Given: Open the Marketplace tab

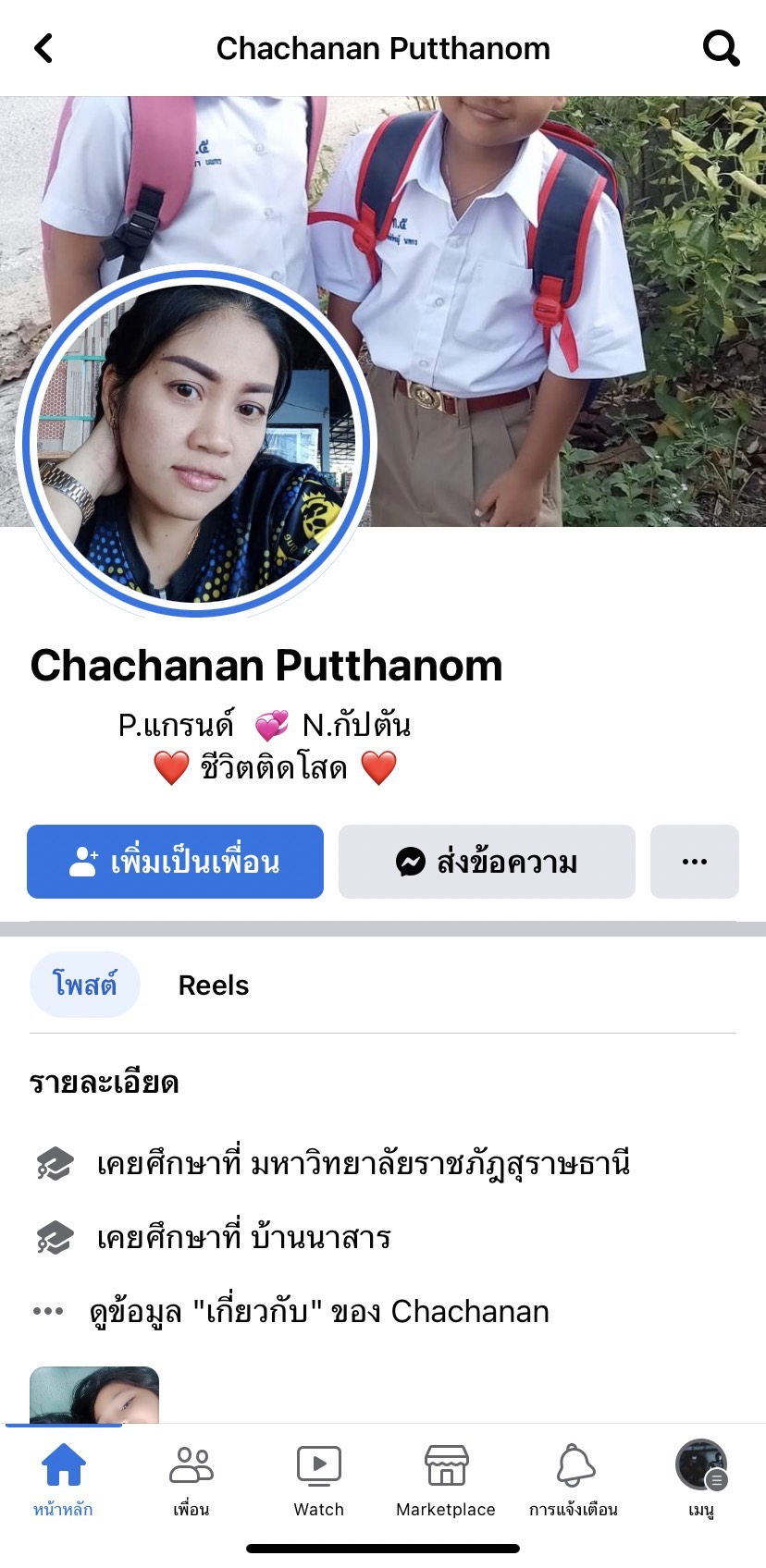Looking at the screenshot, I should [446, 1479].
